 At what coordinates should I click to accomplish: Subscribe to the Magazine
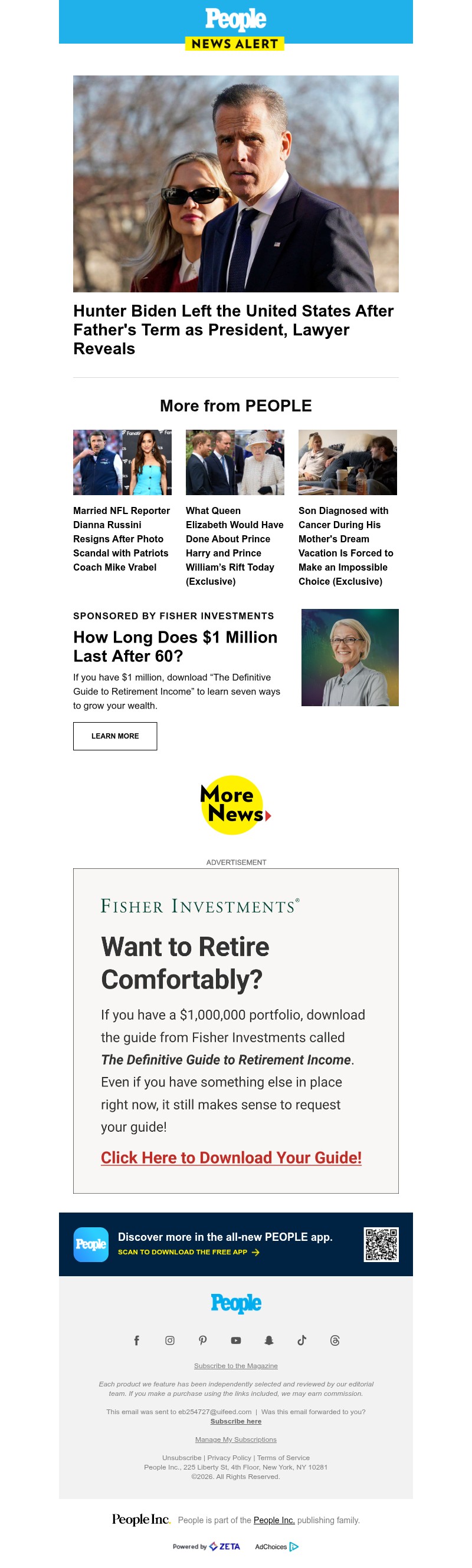point(235,1365)
